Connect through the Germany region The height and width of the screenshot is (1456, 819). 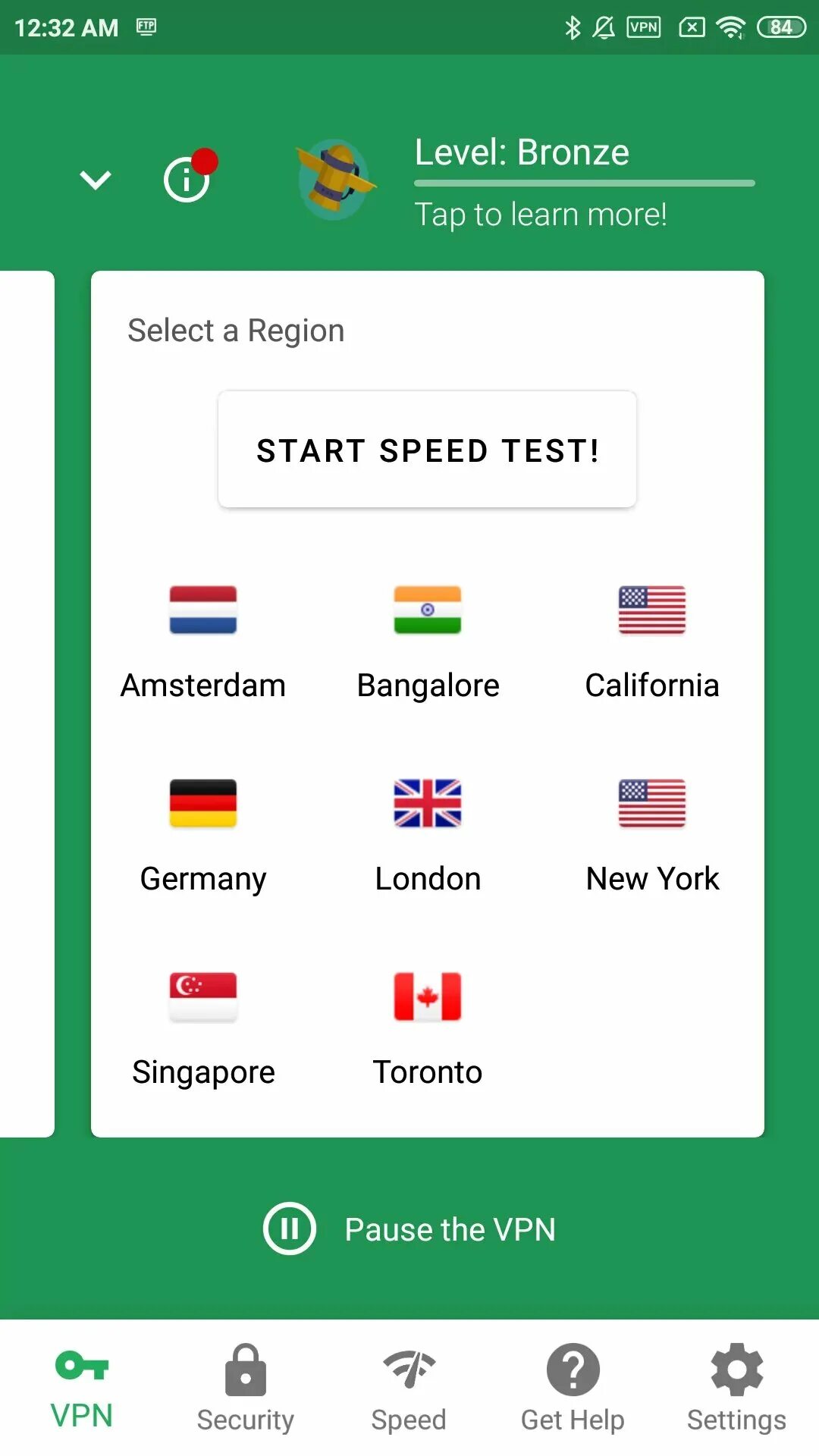coord(203,836)
